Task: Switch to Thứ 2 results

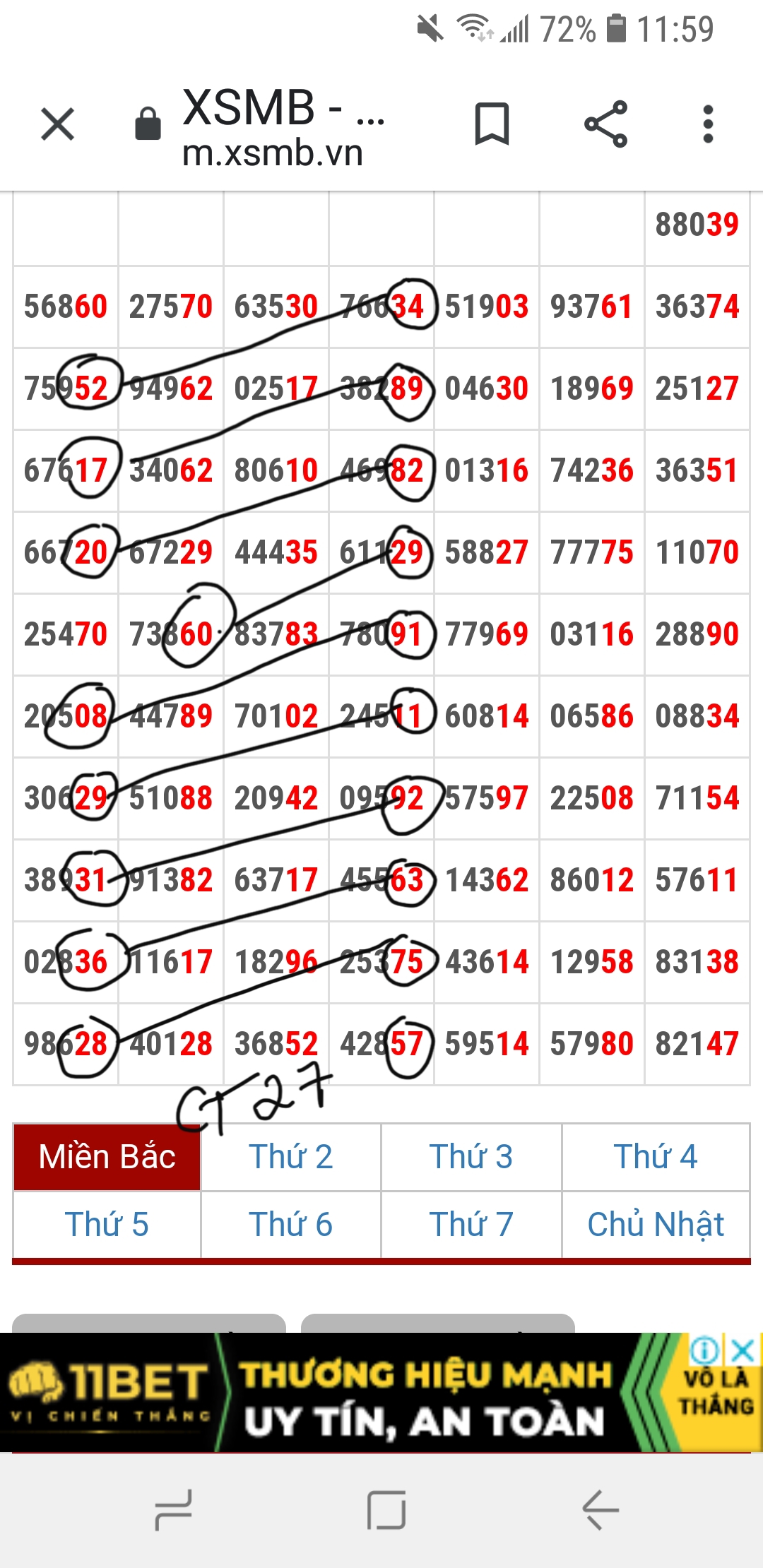Action: click(x=290, y=1157)
